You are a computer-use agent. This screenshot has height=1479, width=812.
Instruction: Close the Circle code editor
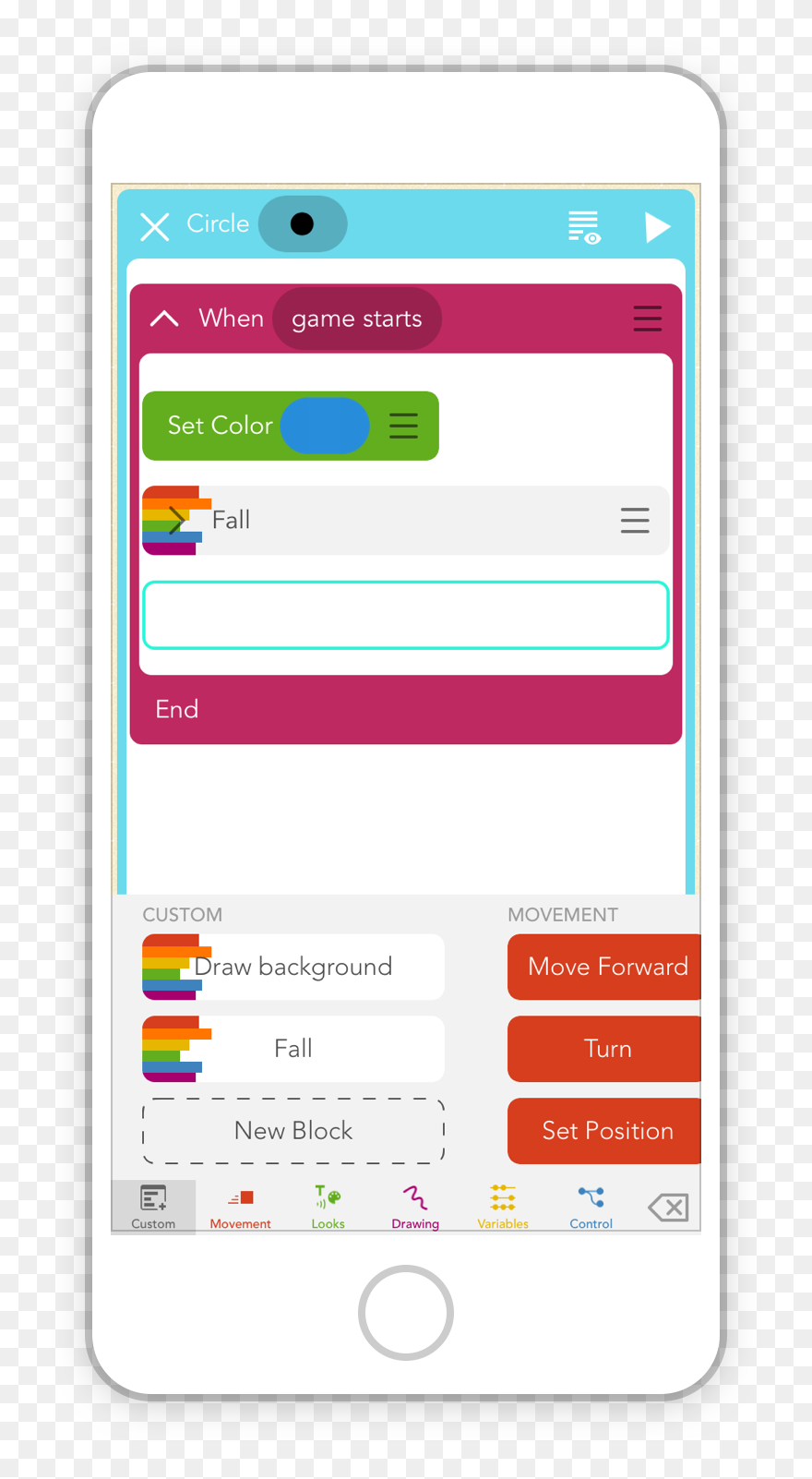(x=155, y=226)
